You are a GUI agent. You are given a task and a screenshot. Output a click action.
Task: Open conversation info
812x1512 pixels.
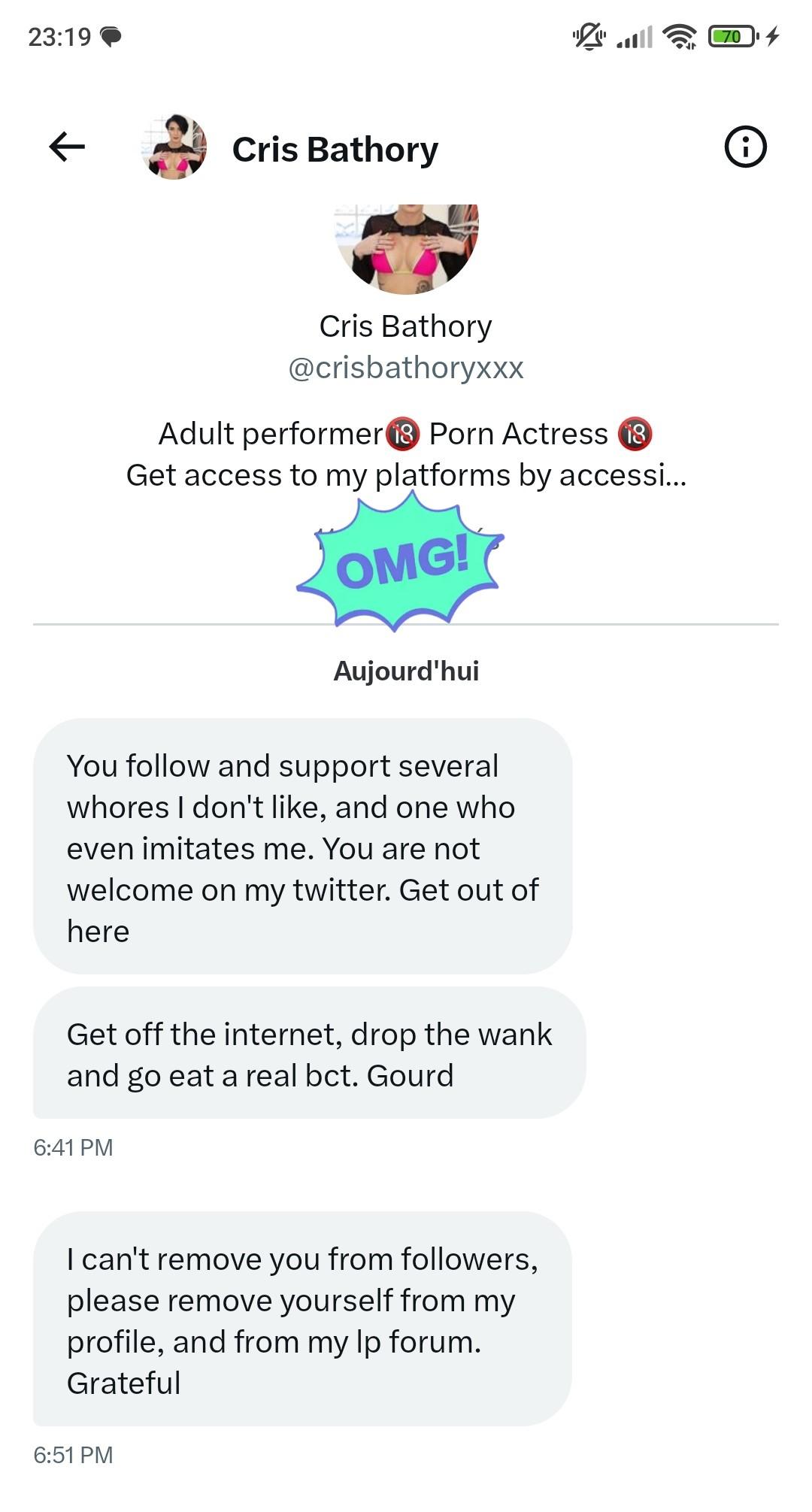(745, 147)
